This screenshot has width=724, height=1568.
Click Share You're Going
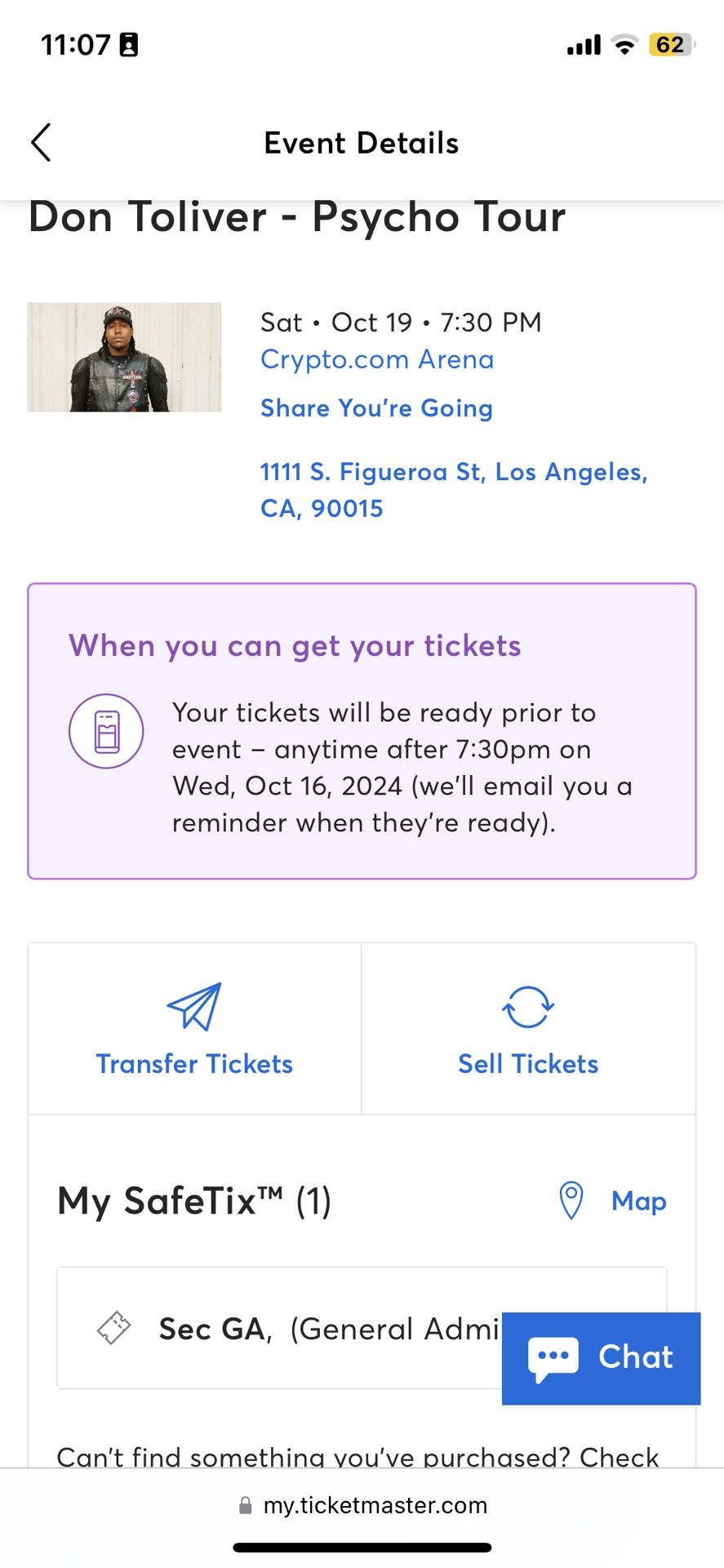(x=376, y=408)
